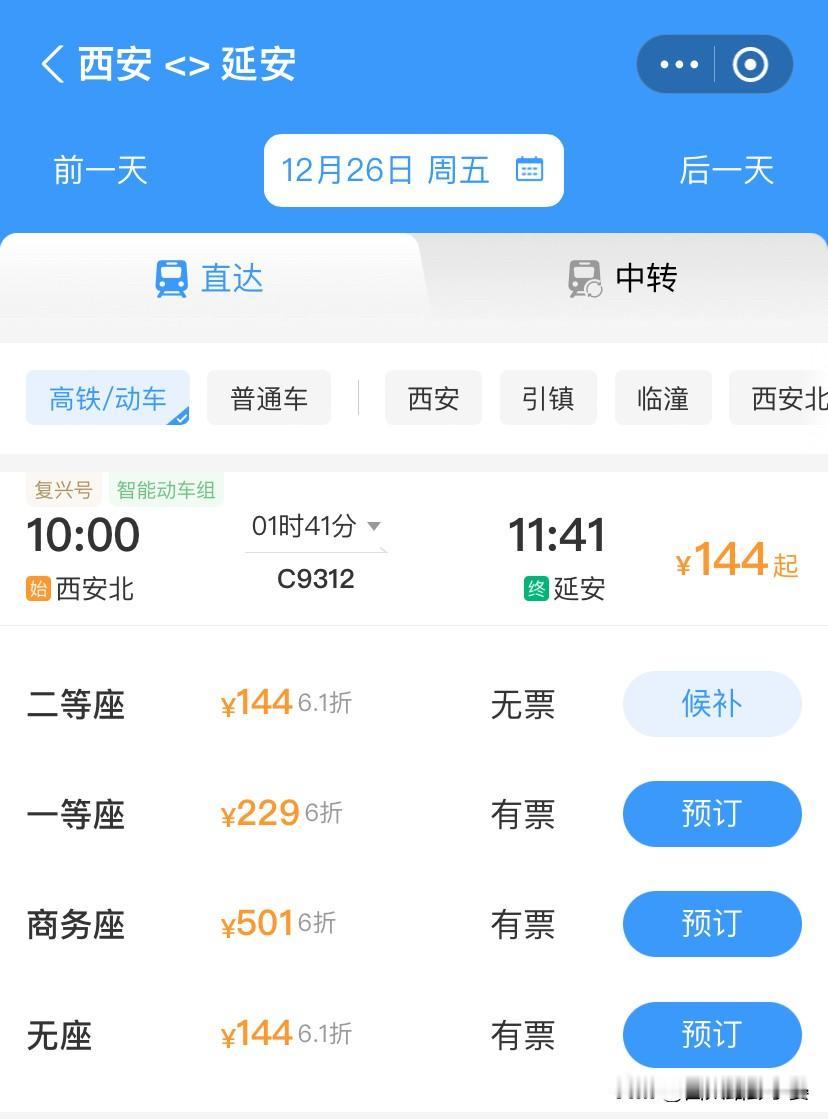The image size is (828, 1119).
Task: Open the 高铁/动车 filter selector
Action: (x=106, y=397)
